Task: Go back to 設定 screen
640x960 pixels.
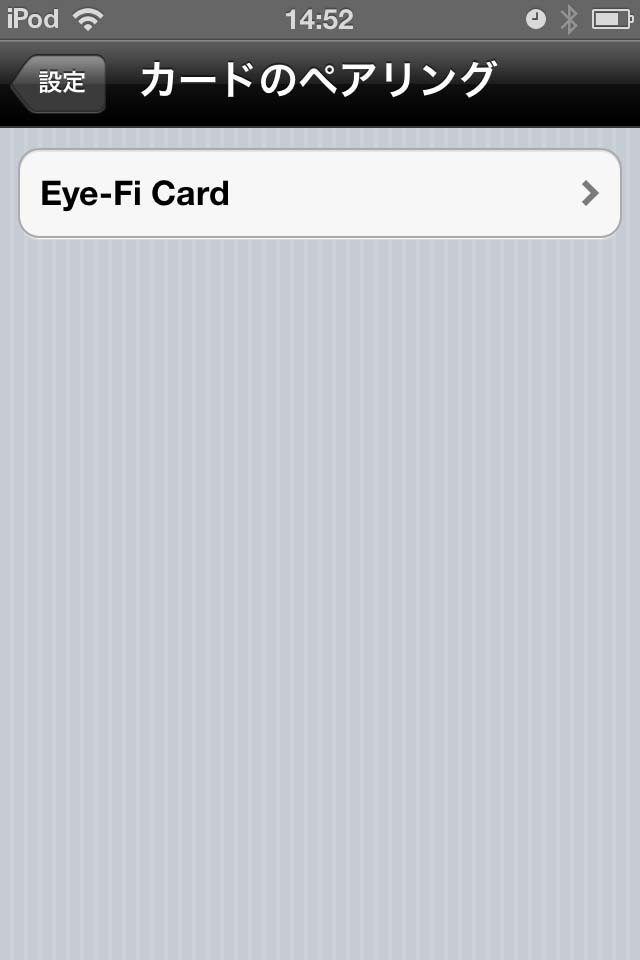Action: [59, 83]
